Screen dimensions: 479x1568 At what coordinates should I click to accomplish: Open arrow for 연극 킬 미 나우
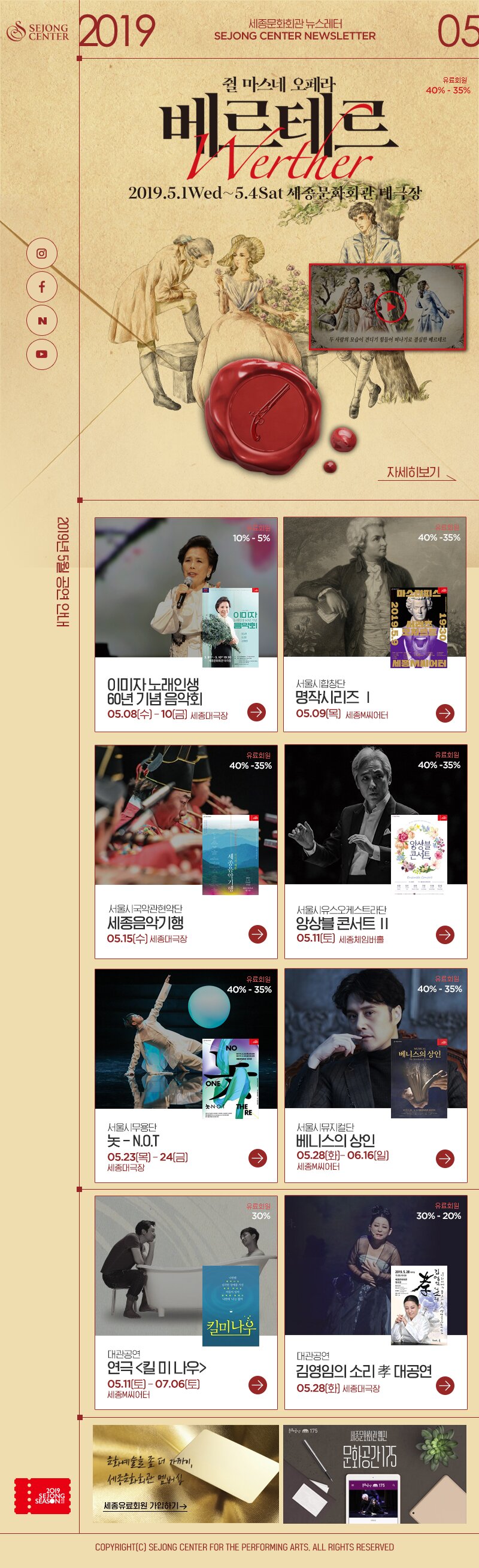[x=257, y=1385]
